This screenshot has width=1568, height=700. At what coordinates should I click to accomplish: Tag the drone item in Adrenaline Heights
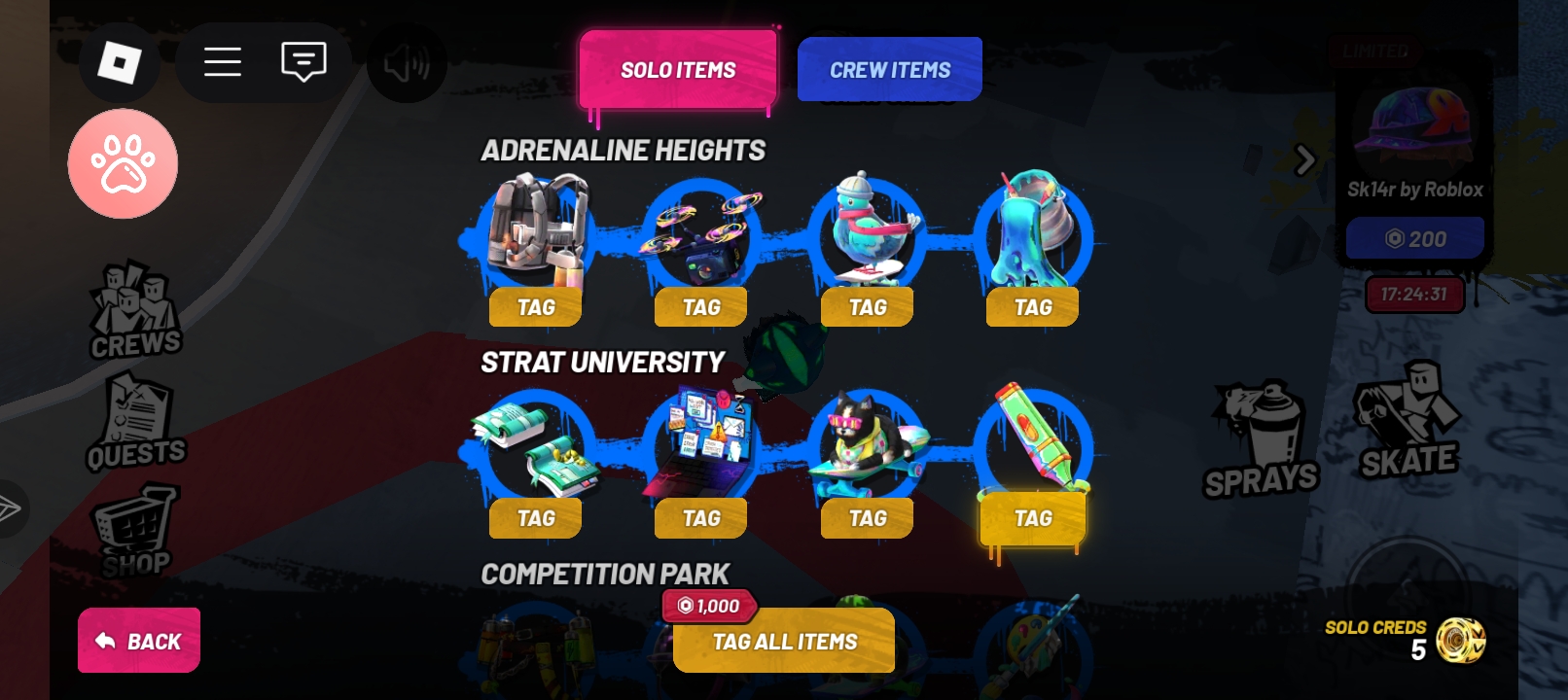pyautogui.click(x=701, y=307)
